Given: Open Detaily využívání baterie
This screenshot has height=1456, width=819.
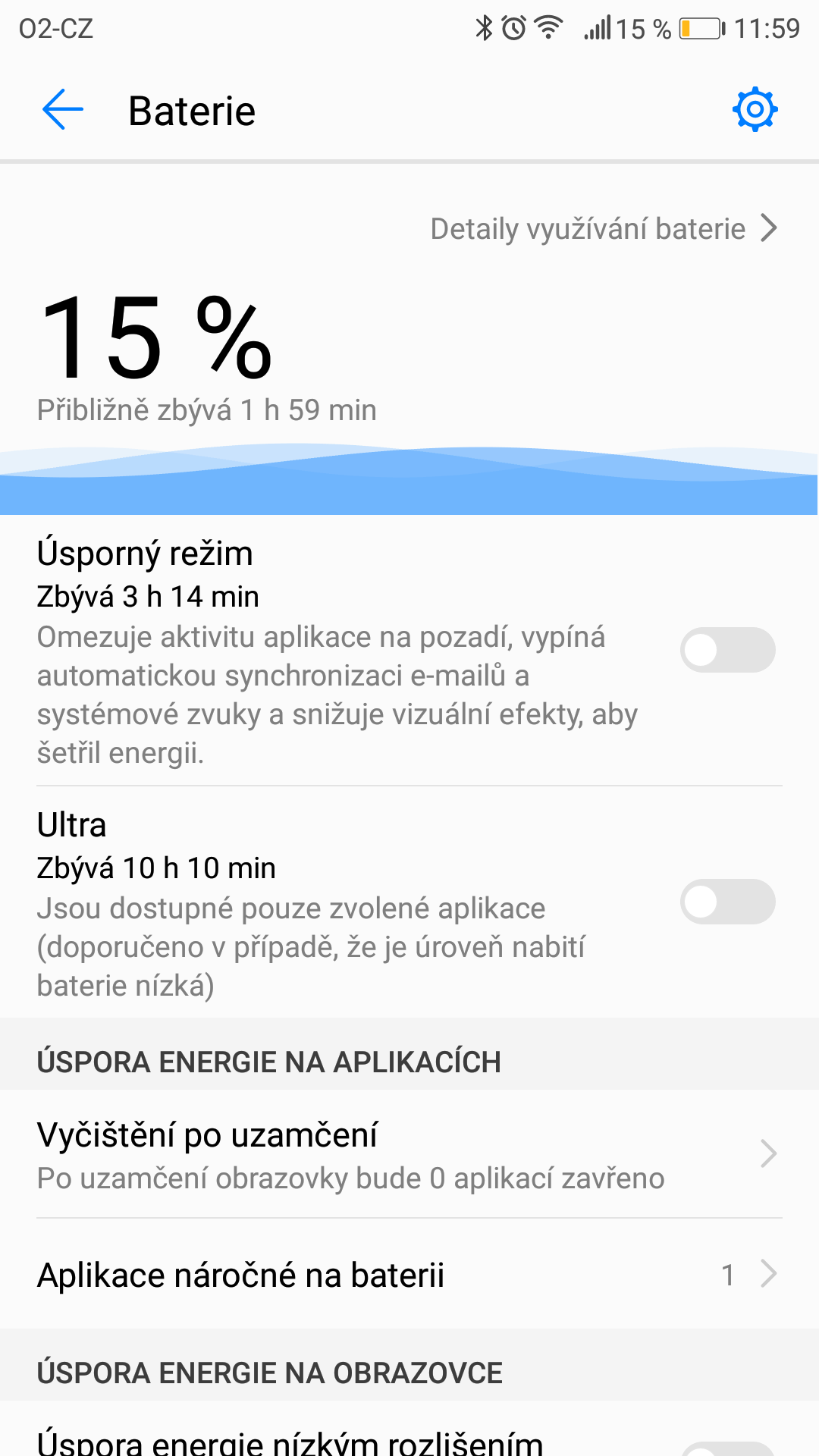Looking at the screenshot, I should click(604, 228).
